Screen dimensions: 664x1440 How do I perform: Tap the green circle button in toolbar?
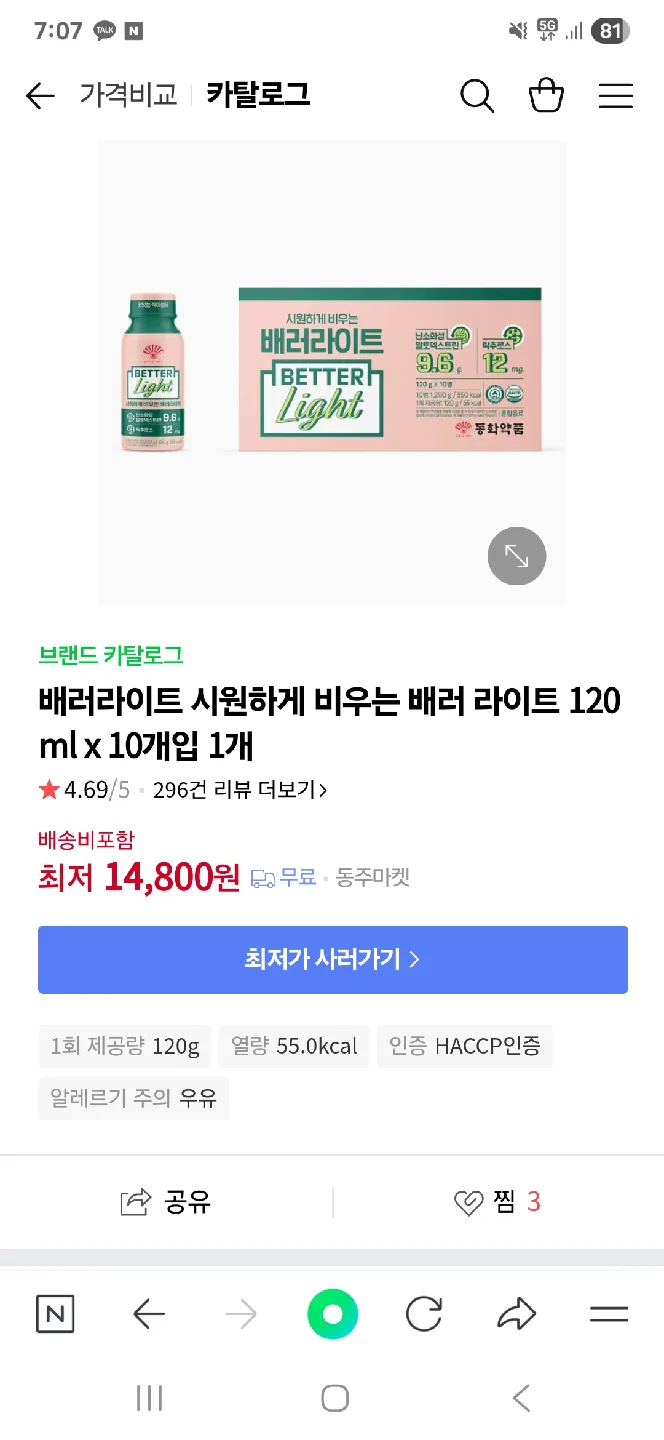pos(332,1314)
